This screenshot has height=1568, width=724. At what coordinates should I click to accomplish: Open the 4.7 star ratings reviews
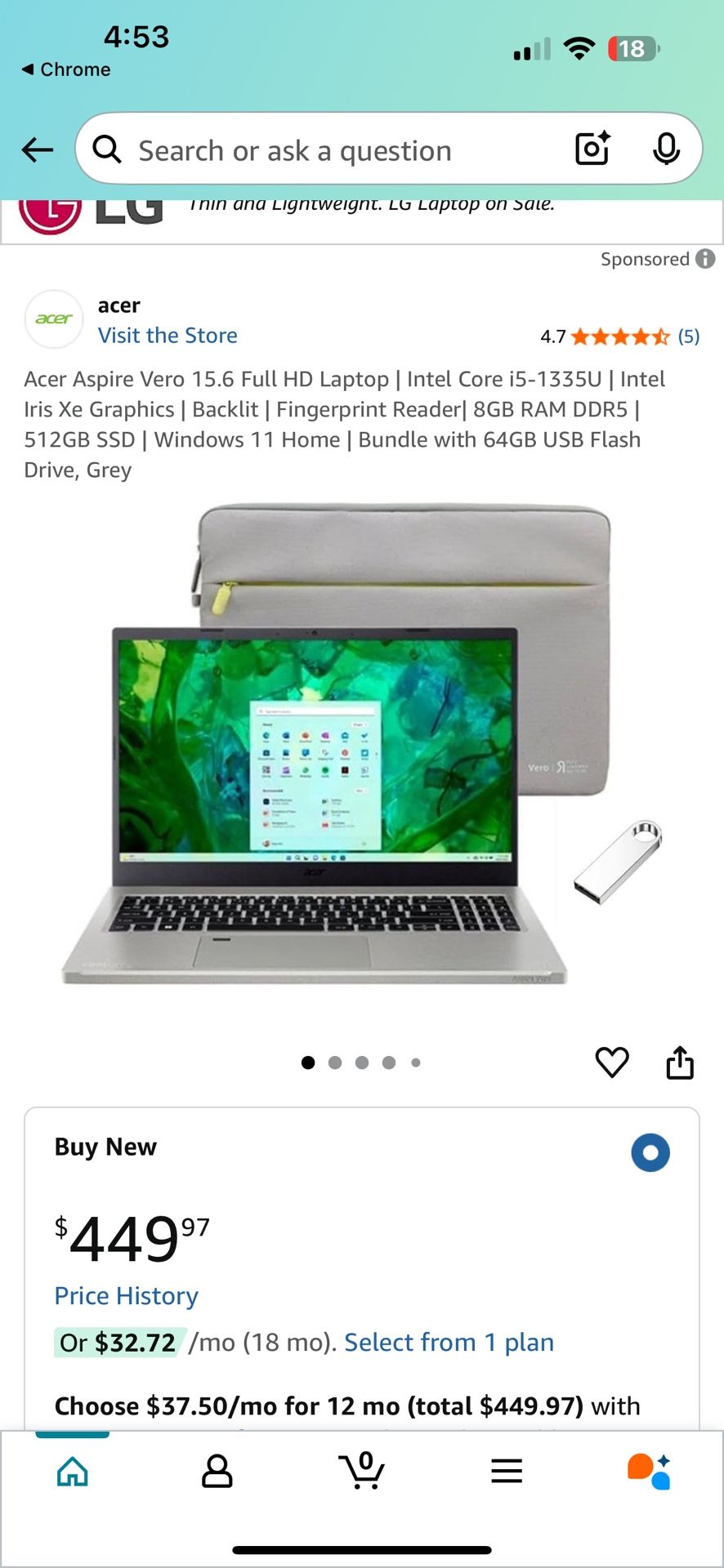coord(619,336)
